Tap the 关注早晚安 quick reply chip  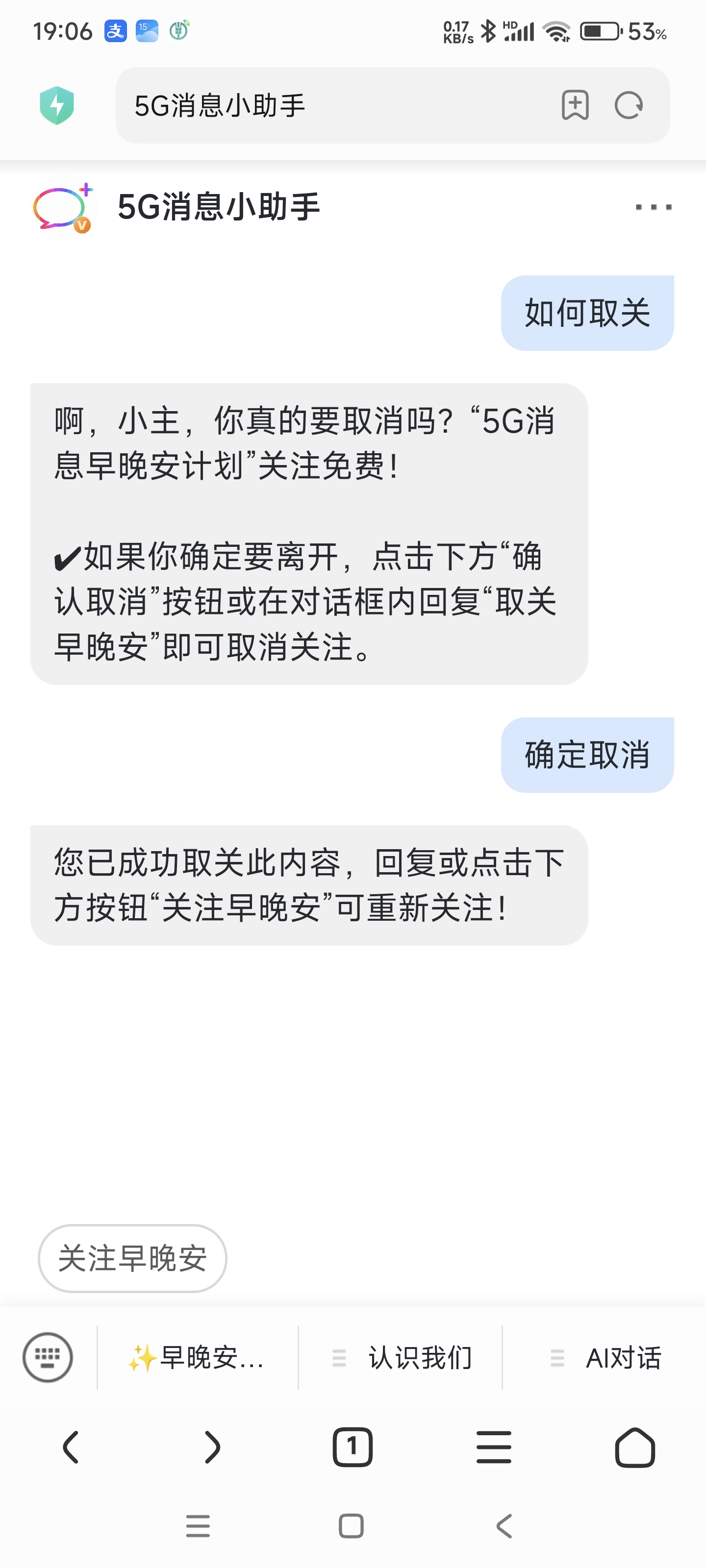coord(132,1258)
